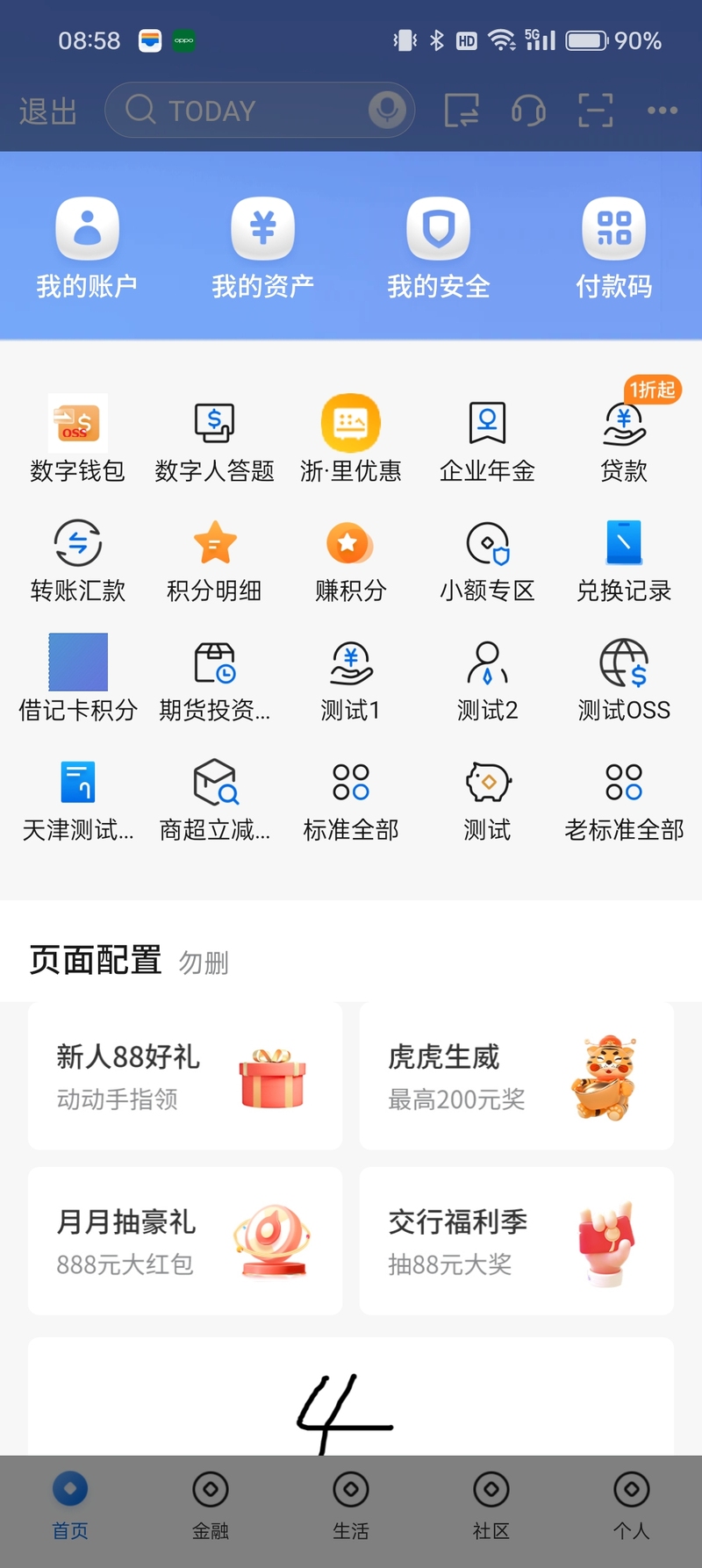Show the 付款码 payment code
The image size is (702, 1568).
pos(613,247)
